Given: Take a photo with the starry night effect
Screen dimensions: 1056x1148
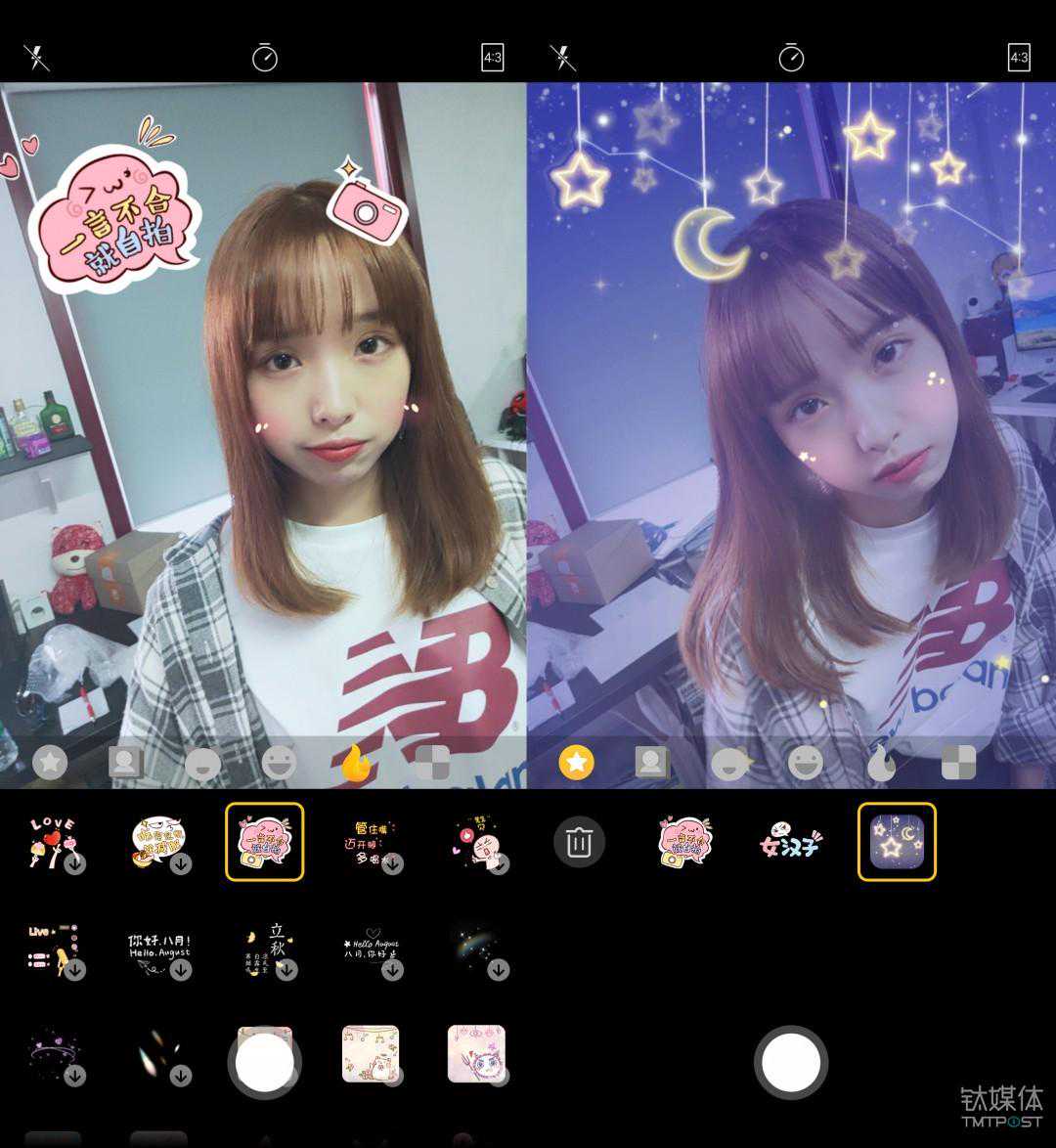Looking at the screenshot, I should point(791,1062).
